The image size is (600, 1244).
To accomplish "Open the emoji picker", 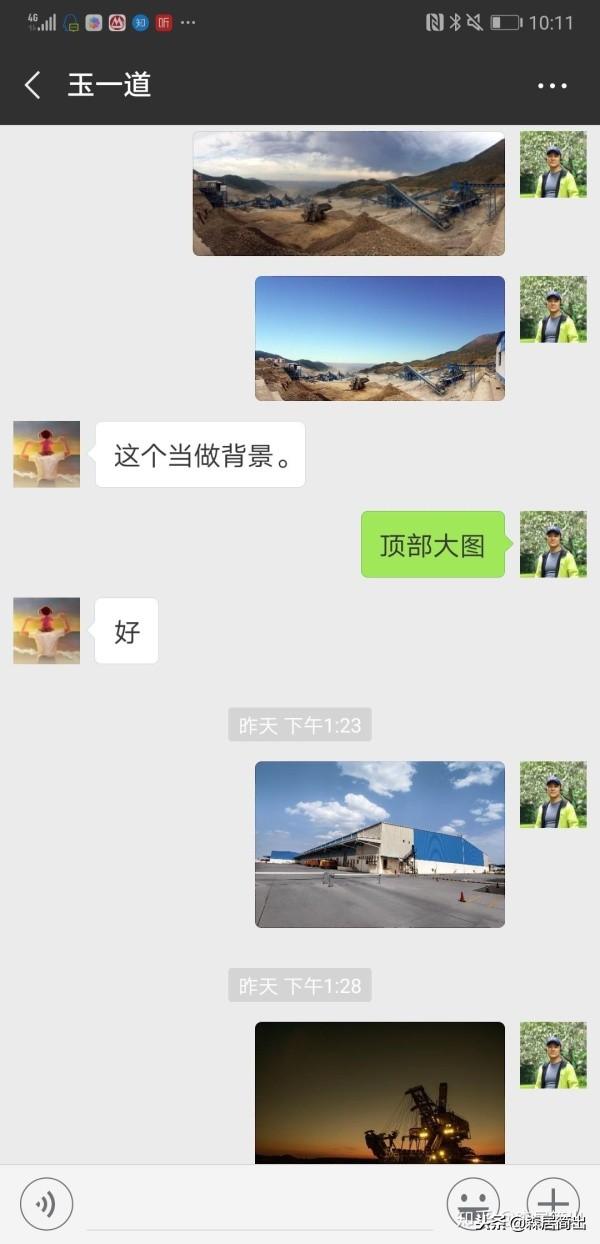I will [472, 1203].
